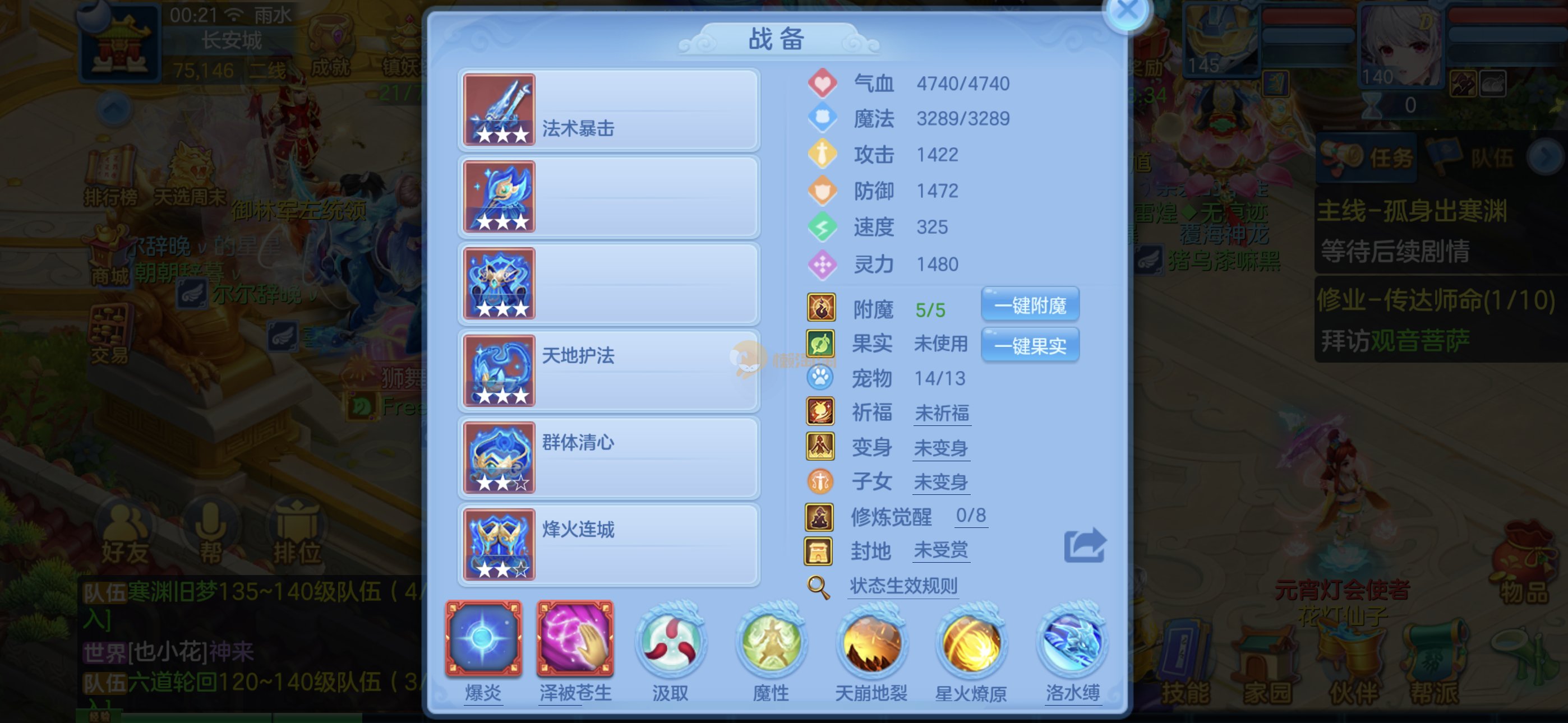View the 状态生效规则 rules

pos(903,586)
